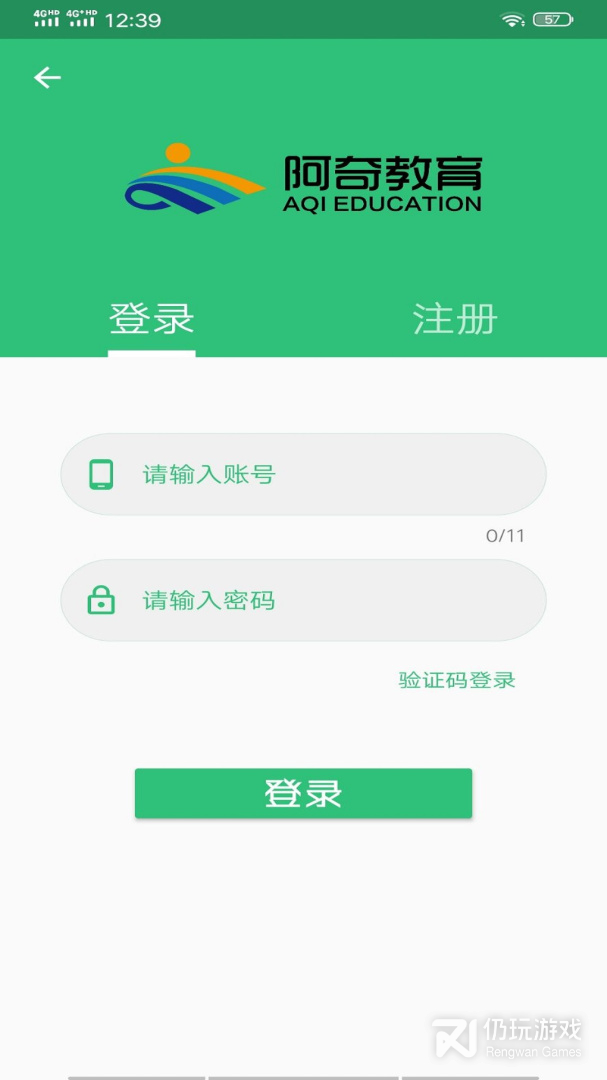Tap the green 登录 button
This screenshot has height=1080, width=607.
coord(303,793)
